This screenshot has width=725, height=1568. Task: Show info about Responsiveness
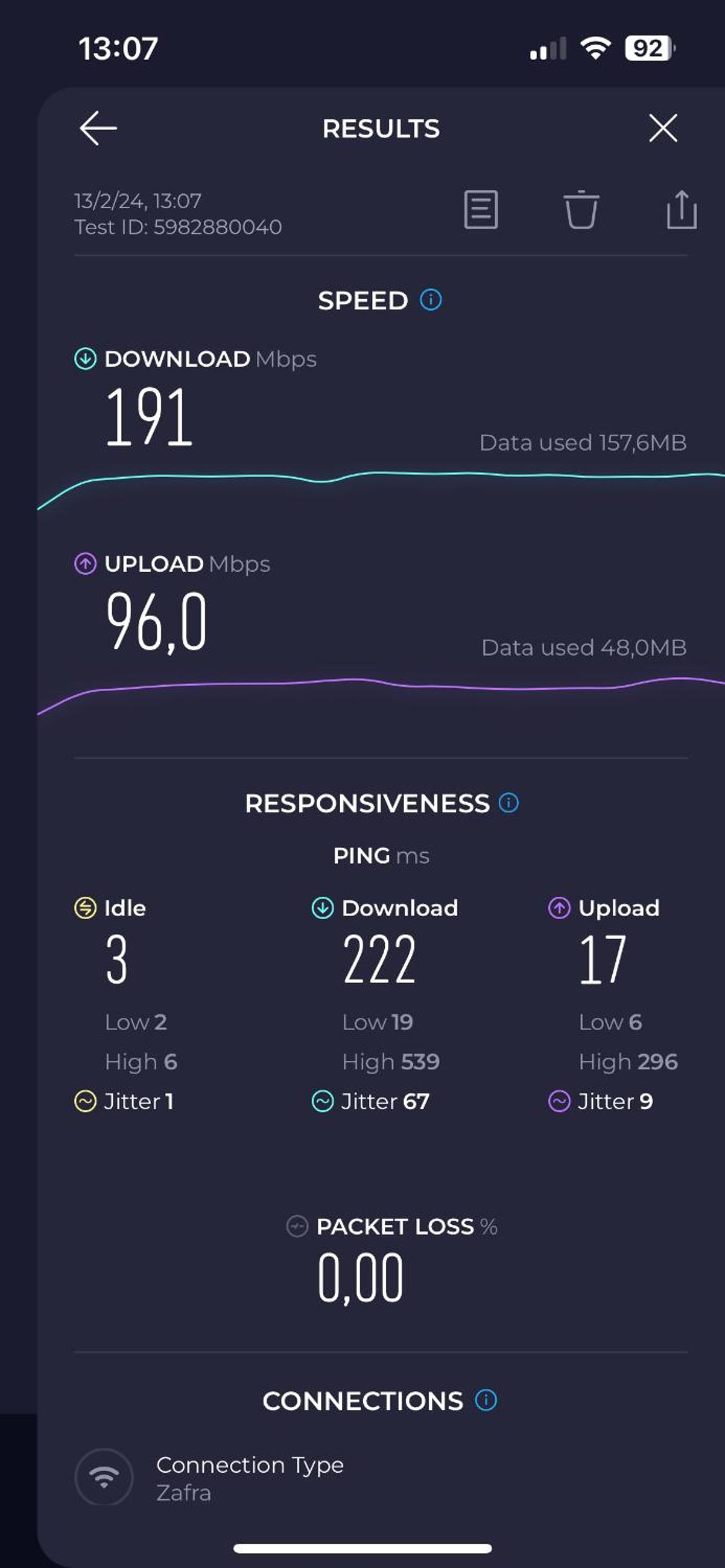(x=509, y=803)
